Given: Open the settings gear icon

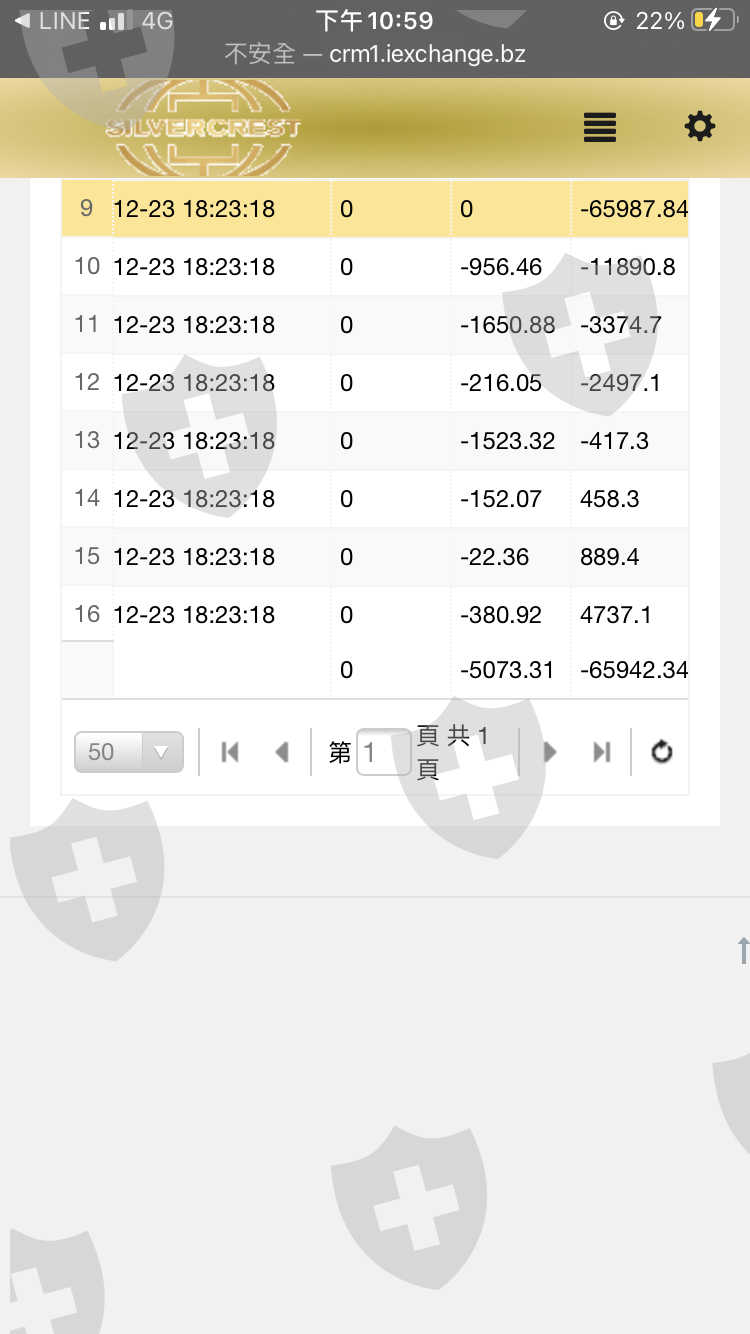Looking at the screenshot, I should click(x=699, y=126).
